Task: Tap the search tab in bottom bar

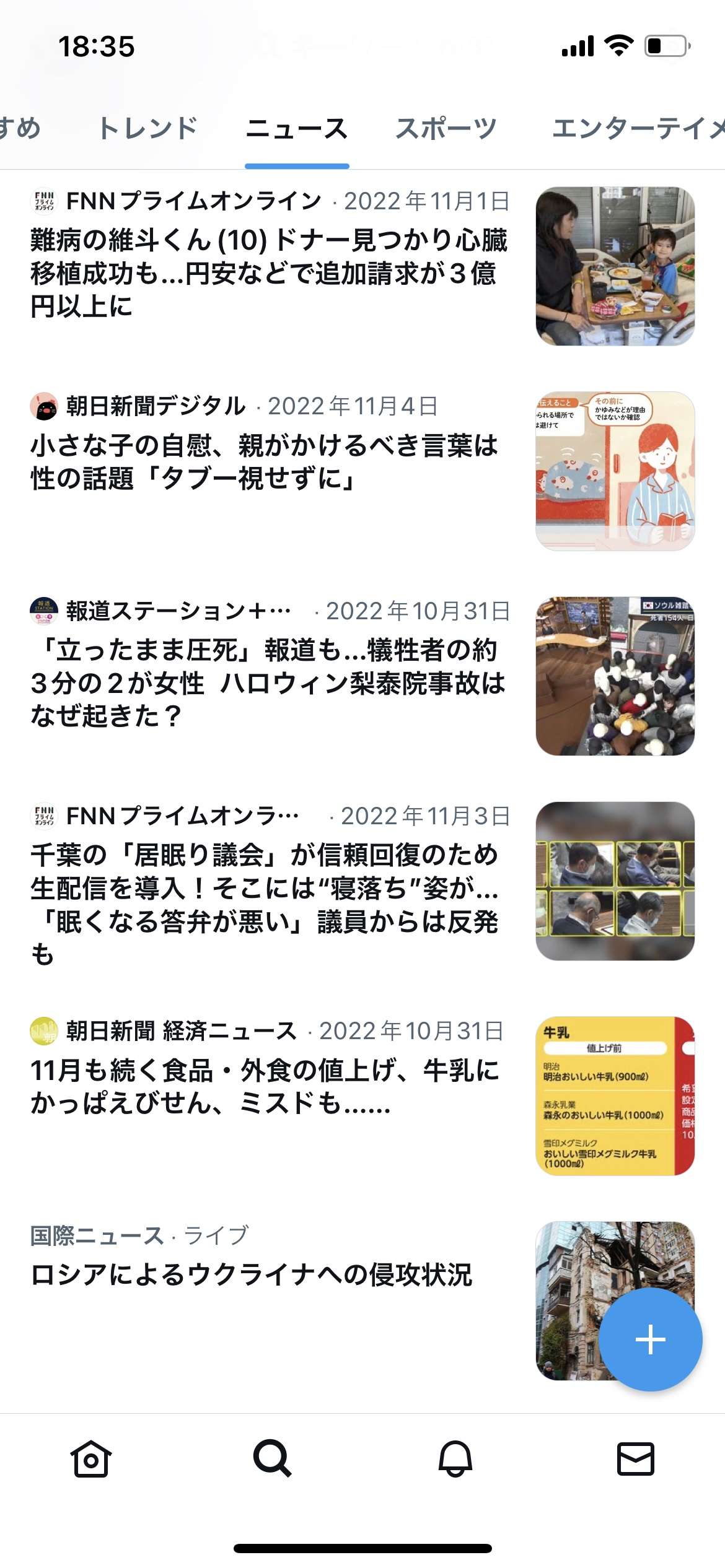Action: click(x=272, y=1459)
